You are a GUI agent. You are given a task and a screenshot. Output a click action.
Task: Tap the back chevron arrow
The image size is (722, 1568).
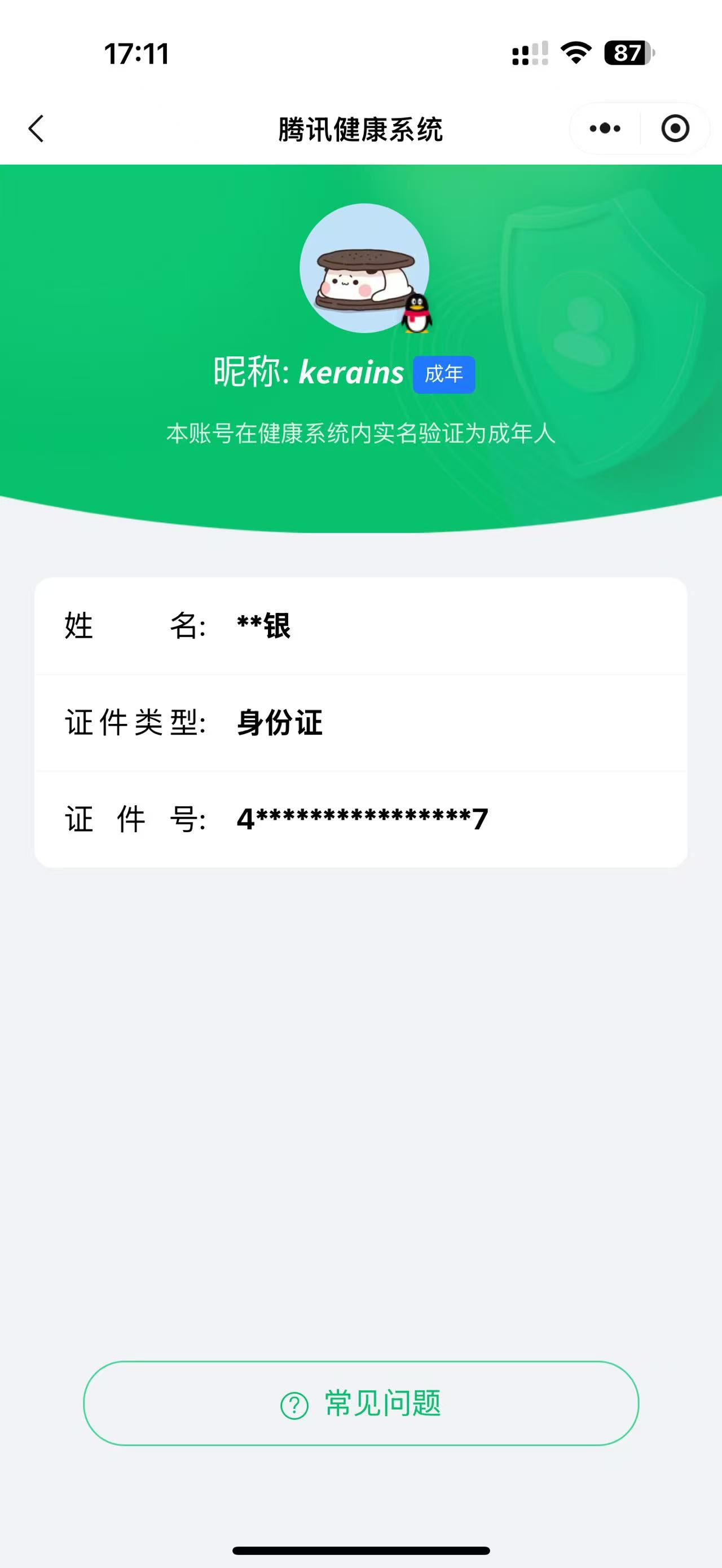click(37, 129)
